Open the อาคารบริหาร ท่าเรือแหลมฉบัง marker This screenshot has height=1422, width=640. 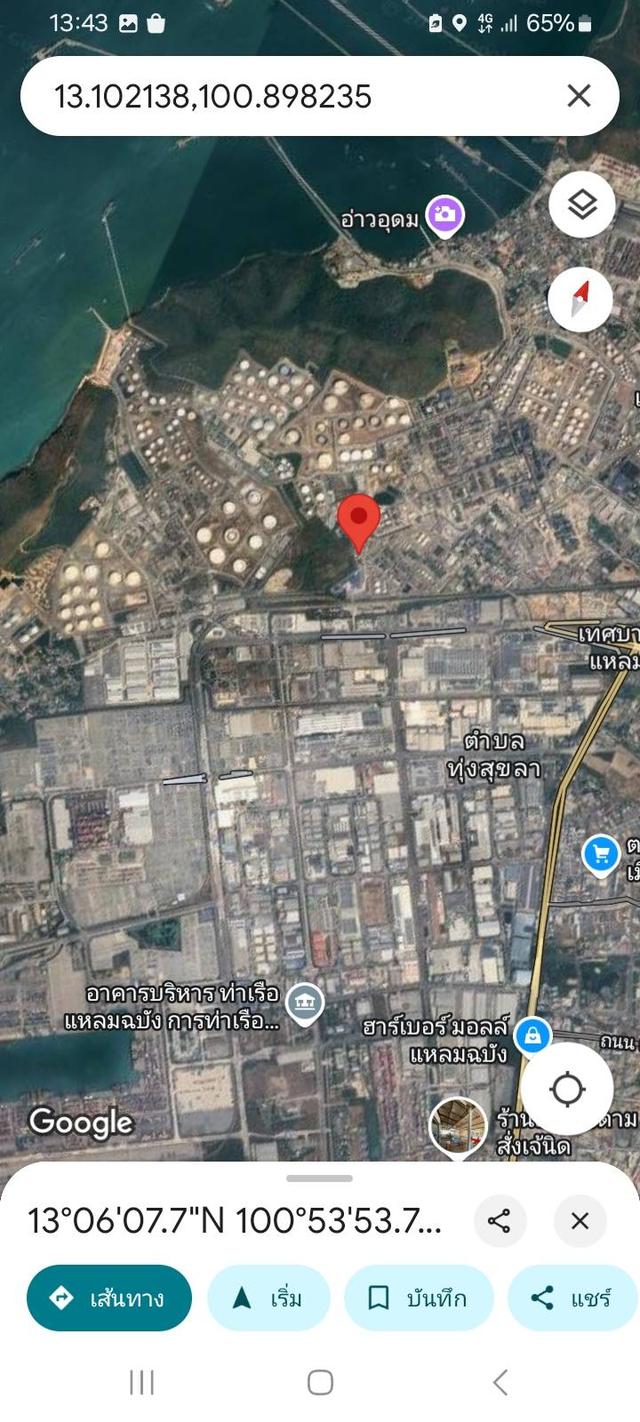click(303, 1002)
